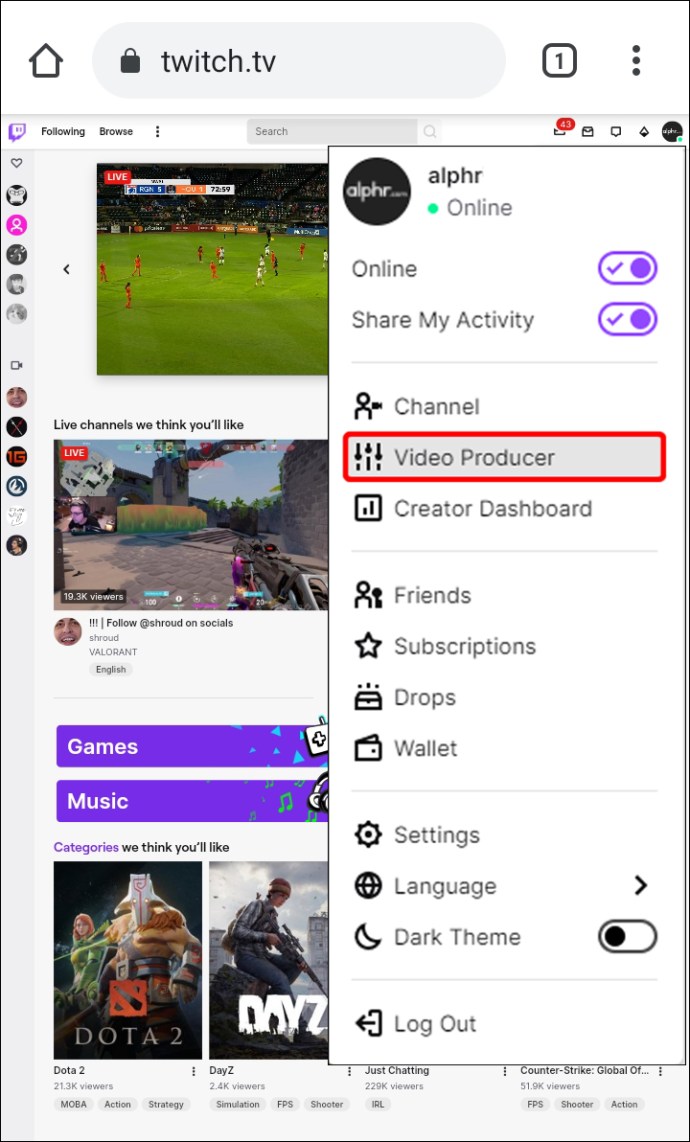Open the Wallet item
690x1142 pixels.
(x=425, y=749)
